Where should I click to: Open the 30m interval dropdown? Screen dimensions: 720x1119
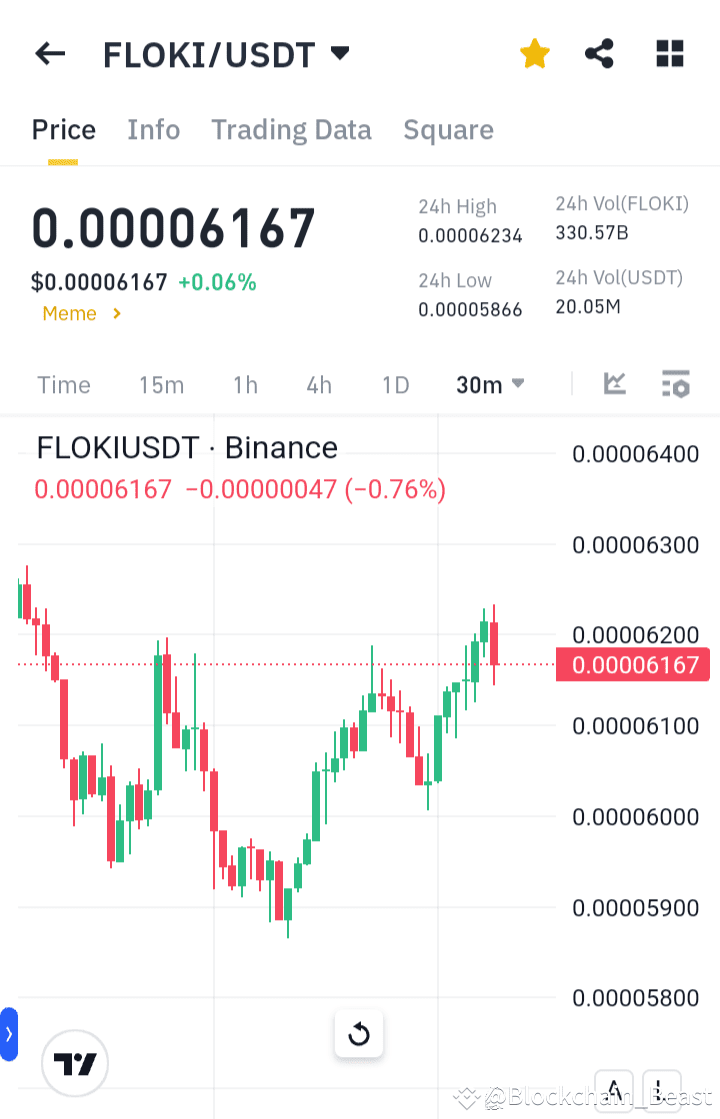tap(489, 384)
